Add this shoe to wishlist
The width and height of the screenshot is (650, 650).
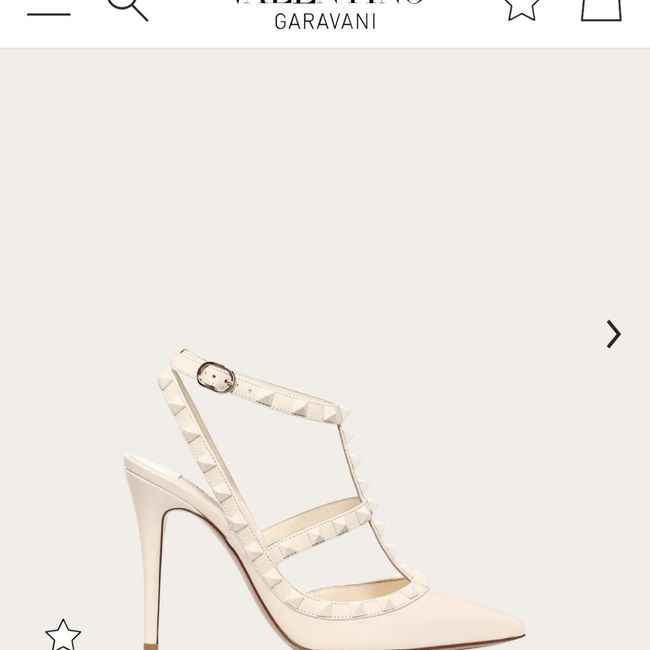[63, 634]
